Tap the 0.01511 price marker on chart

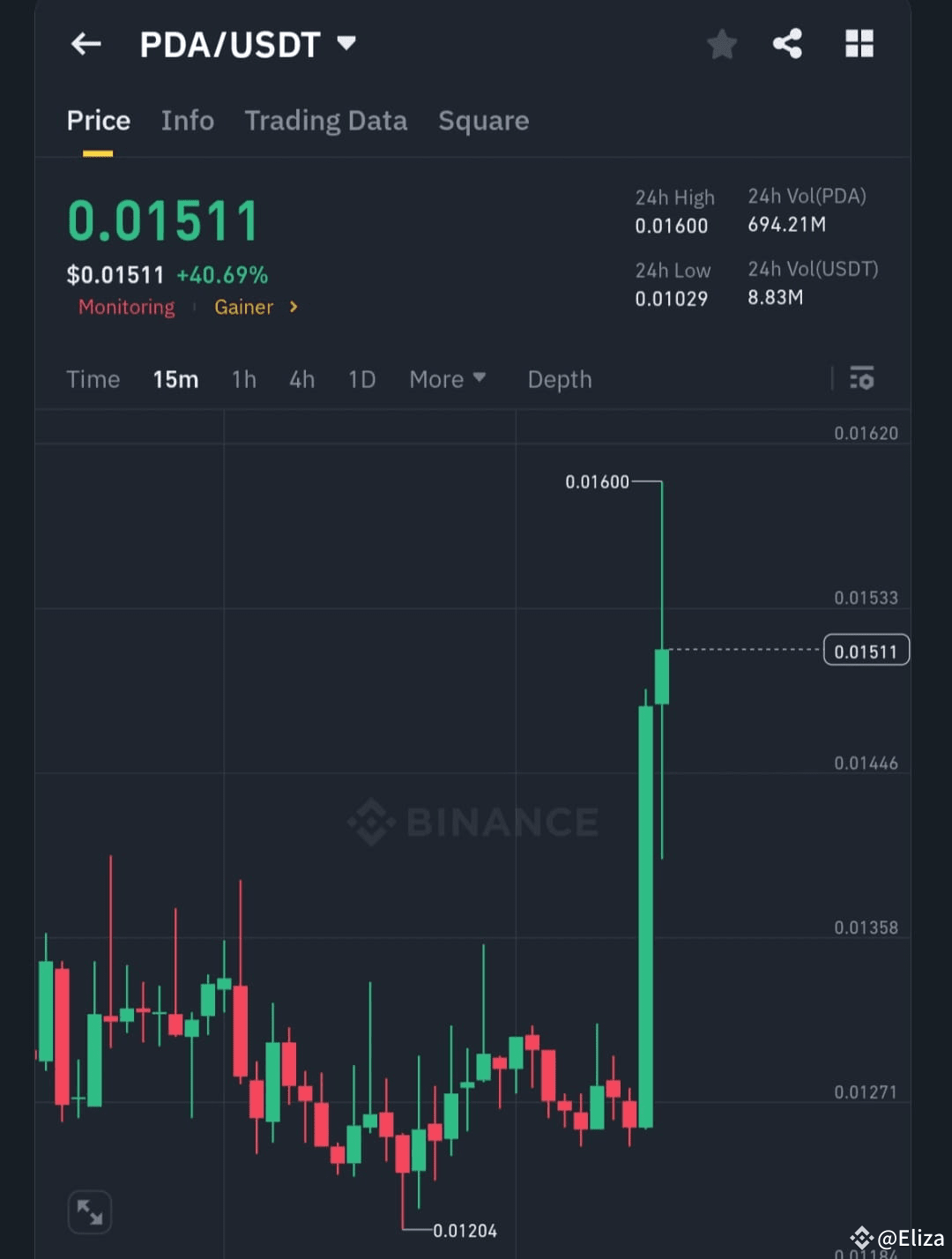click(x=866, y=650)
